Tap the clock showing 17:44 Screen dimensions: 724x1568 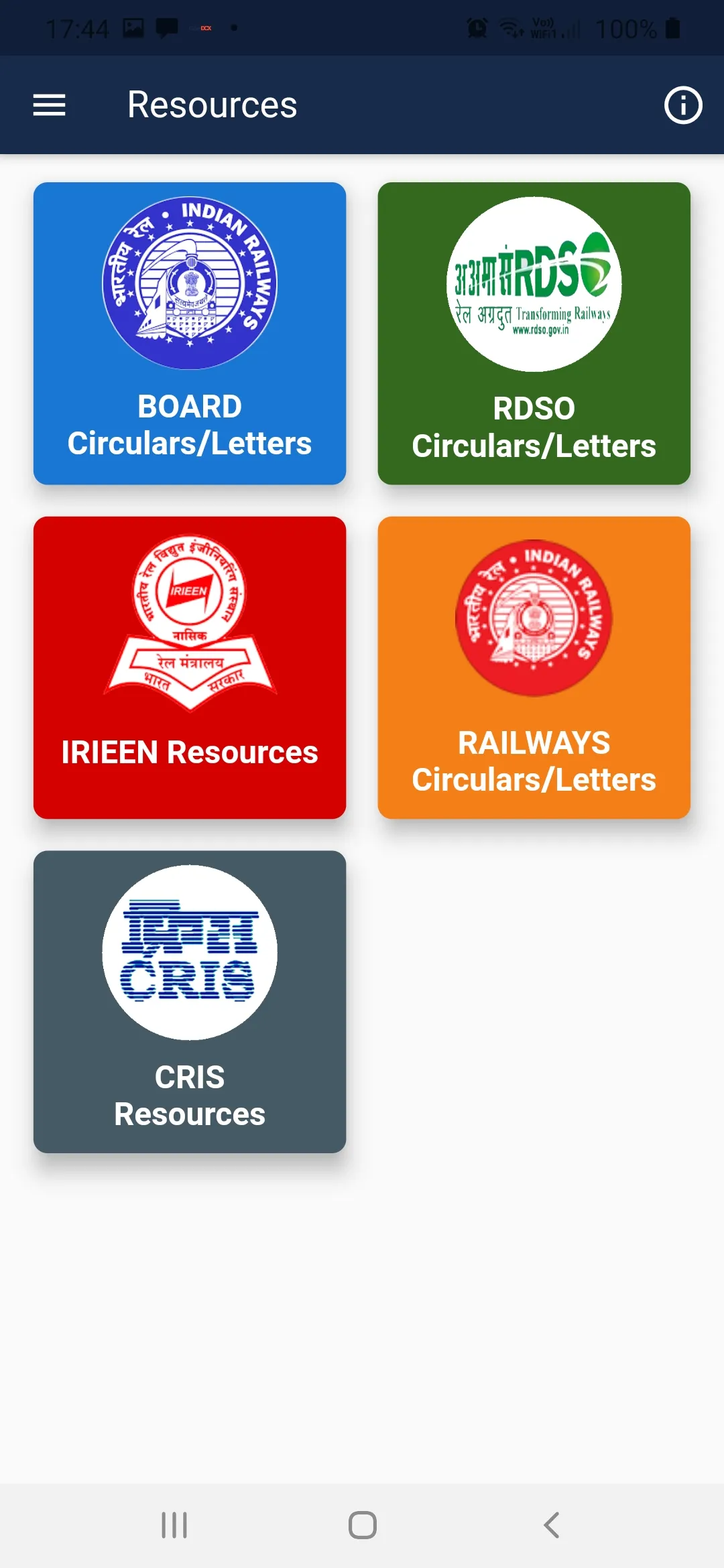coord(78,27)
